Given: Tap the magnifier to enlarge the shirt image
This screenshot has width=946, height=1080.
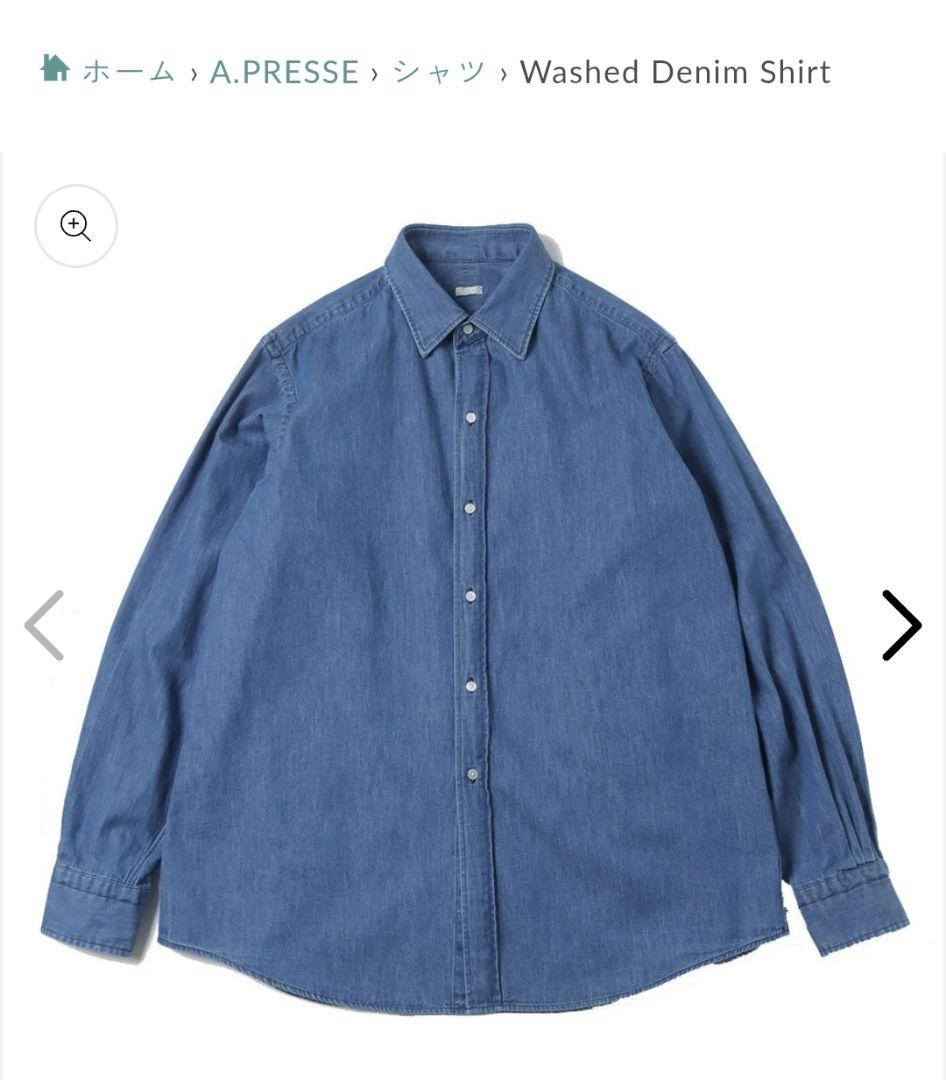Looking at the screenshot, I should point(76,226).
